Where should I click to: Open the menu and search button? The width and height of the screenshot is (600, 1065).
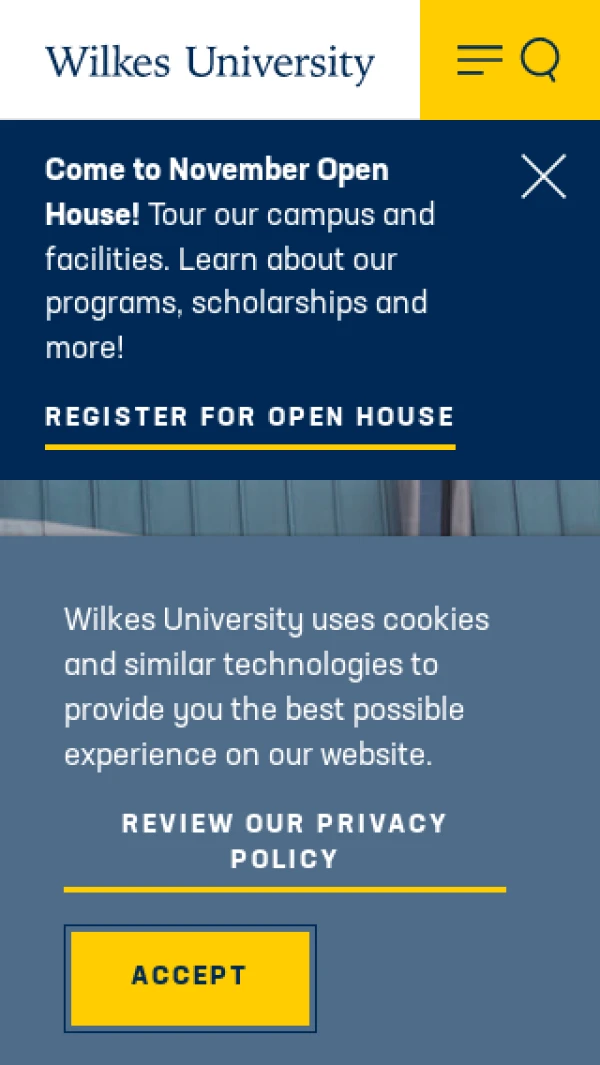tap(509, 60)
